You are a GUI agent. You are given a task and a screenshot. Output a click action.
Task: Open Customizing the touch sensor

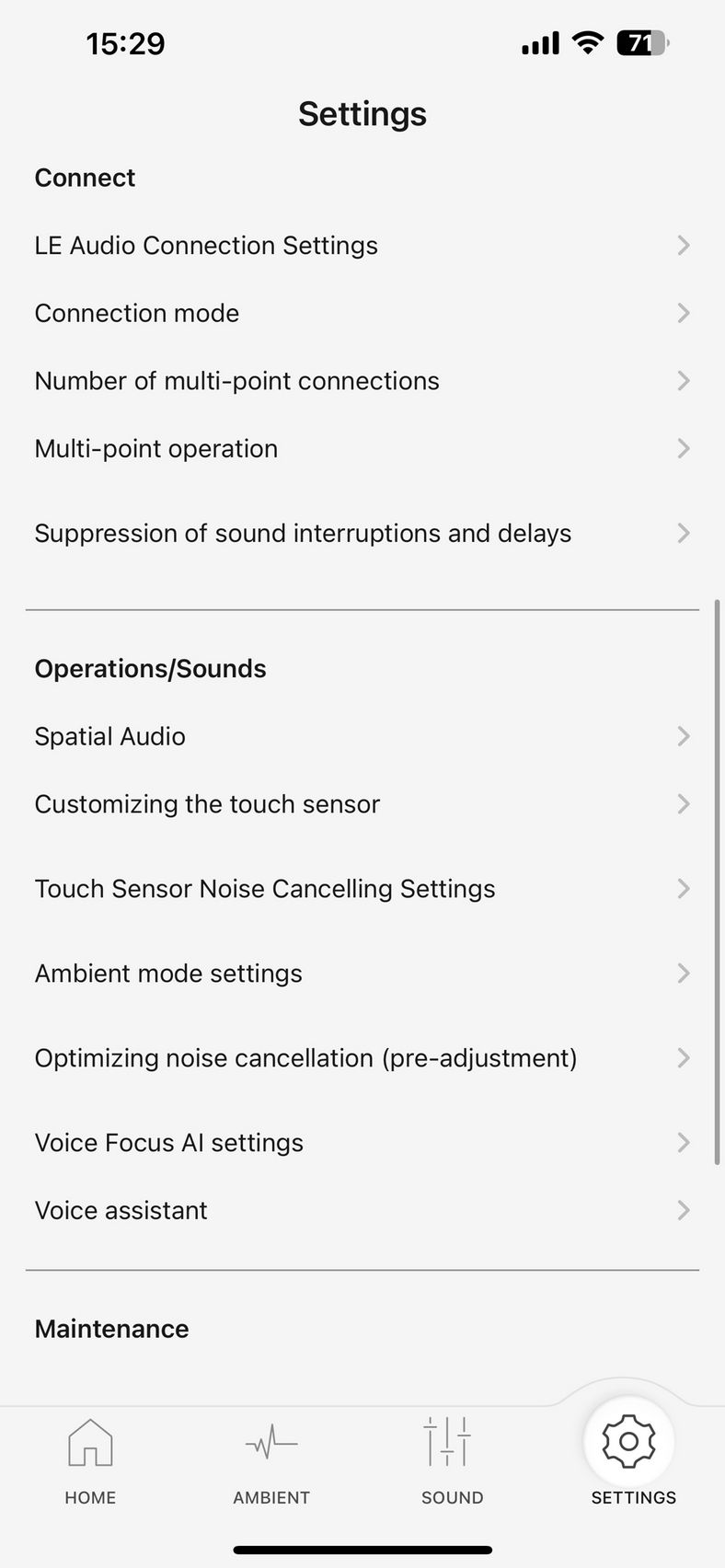click(x=362, y=804)
